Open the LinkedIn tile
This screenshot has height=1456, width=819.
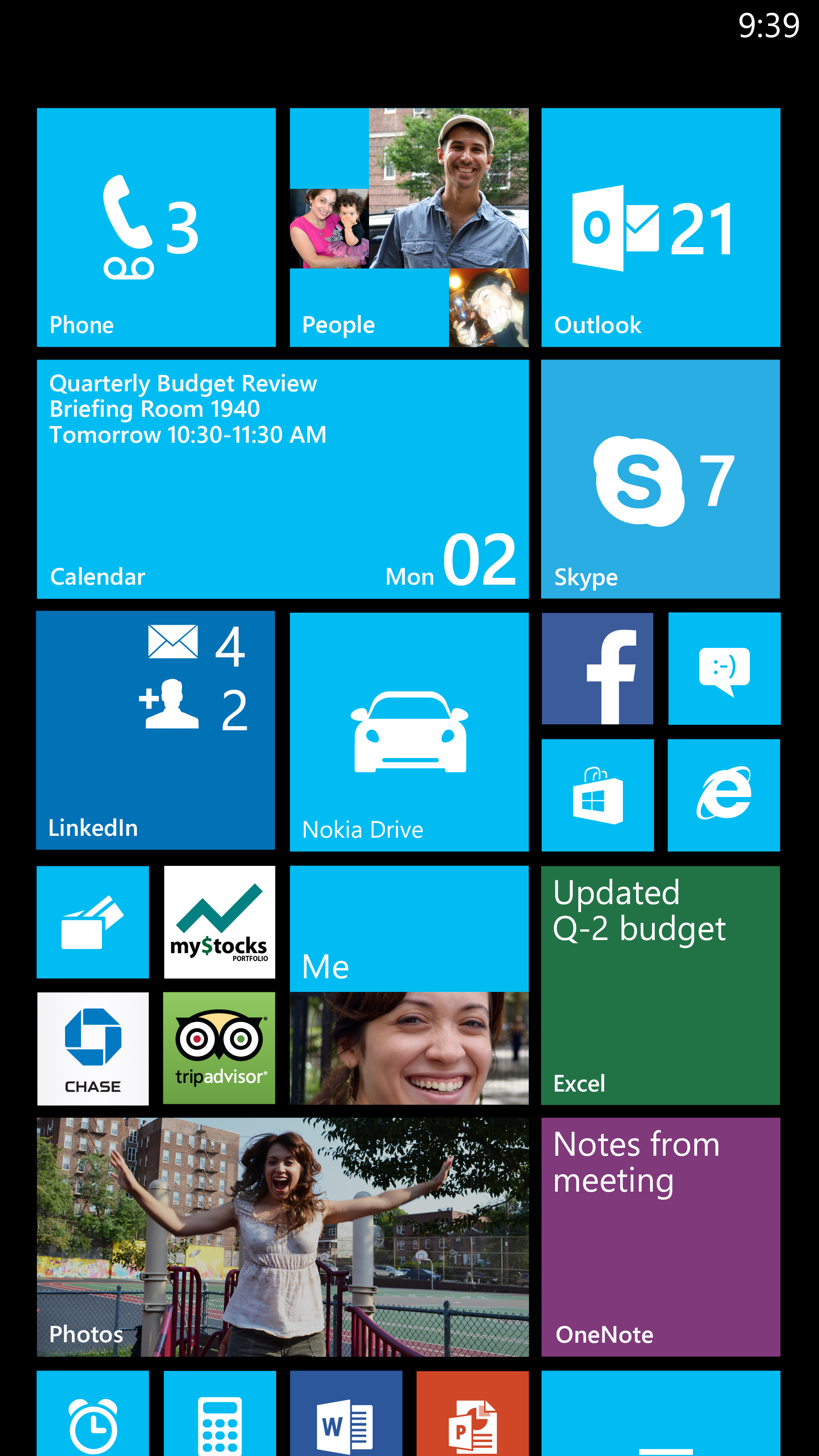click(156, 730)
